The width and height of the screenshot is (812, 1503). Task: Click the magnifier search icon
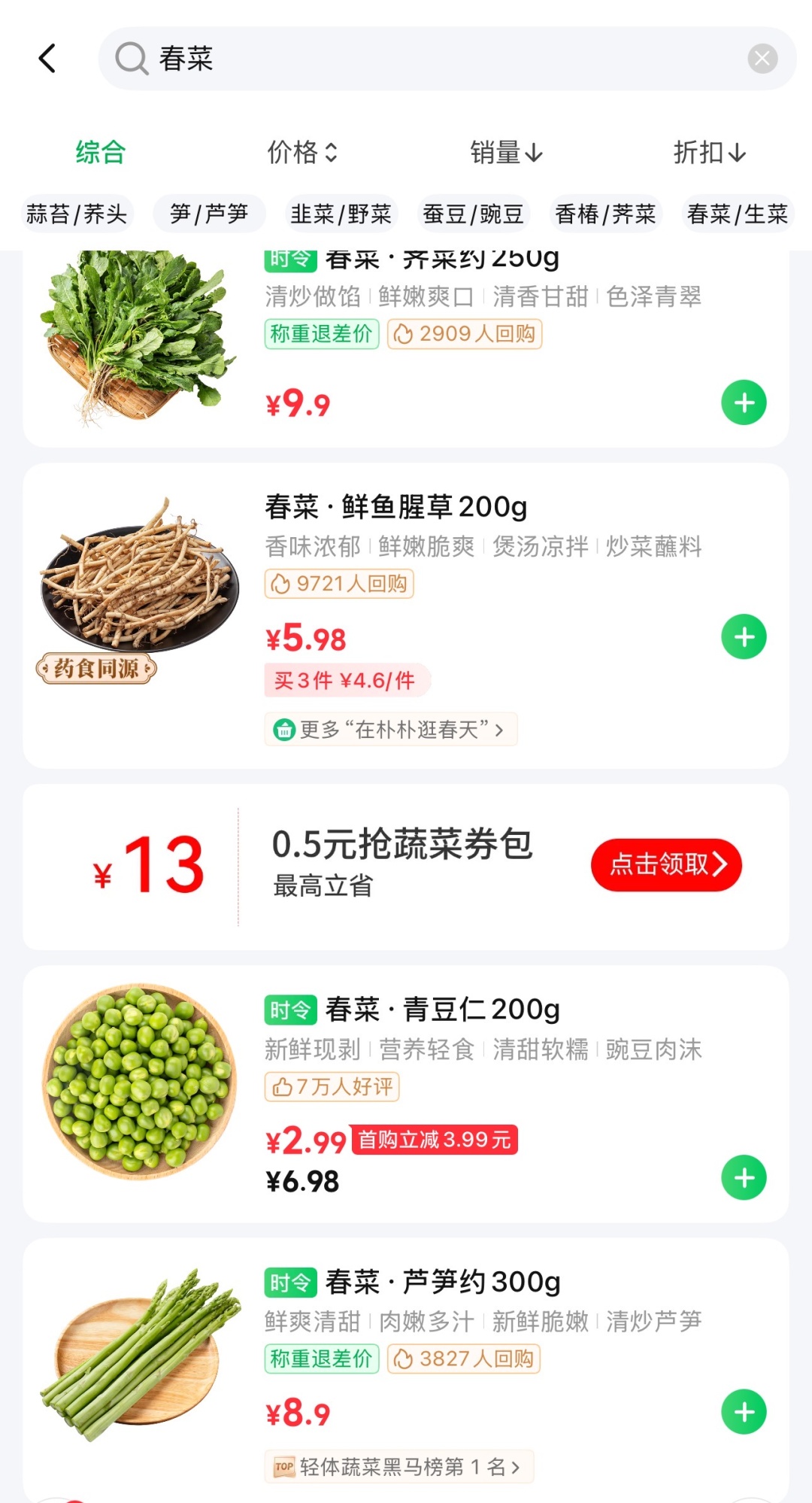point(130,59)
